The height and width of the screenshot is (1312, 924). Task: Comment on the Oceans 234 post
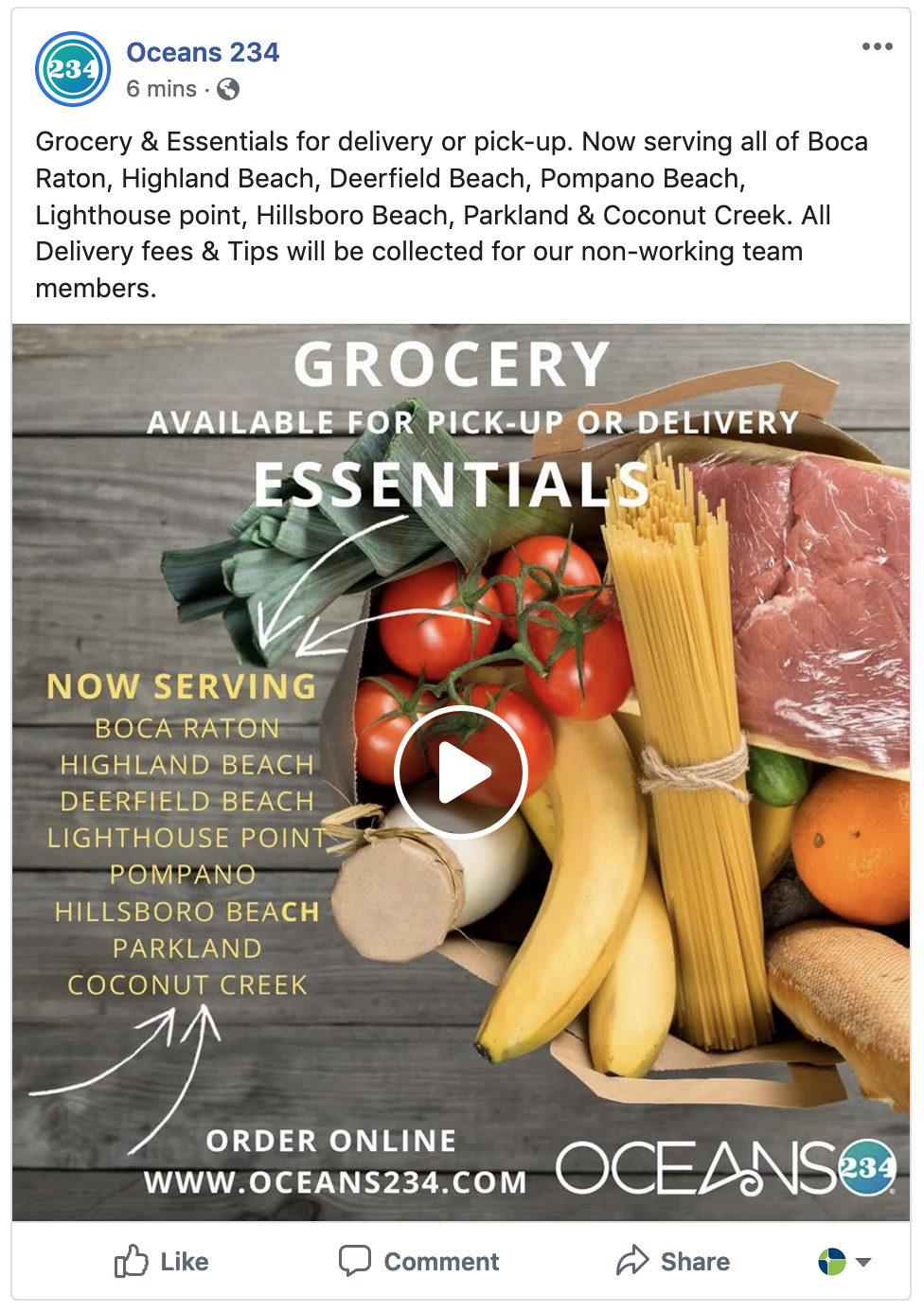[418, 1261]
